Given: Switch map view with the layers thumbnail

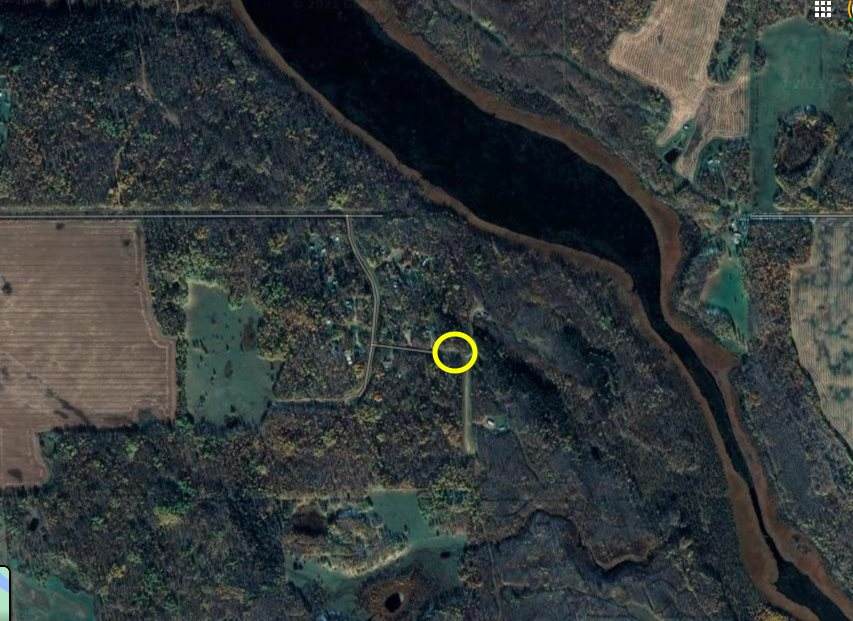Looking at the screenshot, I should point(4,593).
